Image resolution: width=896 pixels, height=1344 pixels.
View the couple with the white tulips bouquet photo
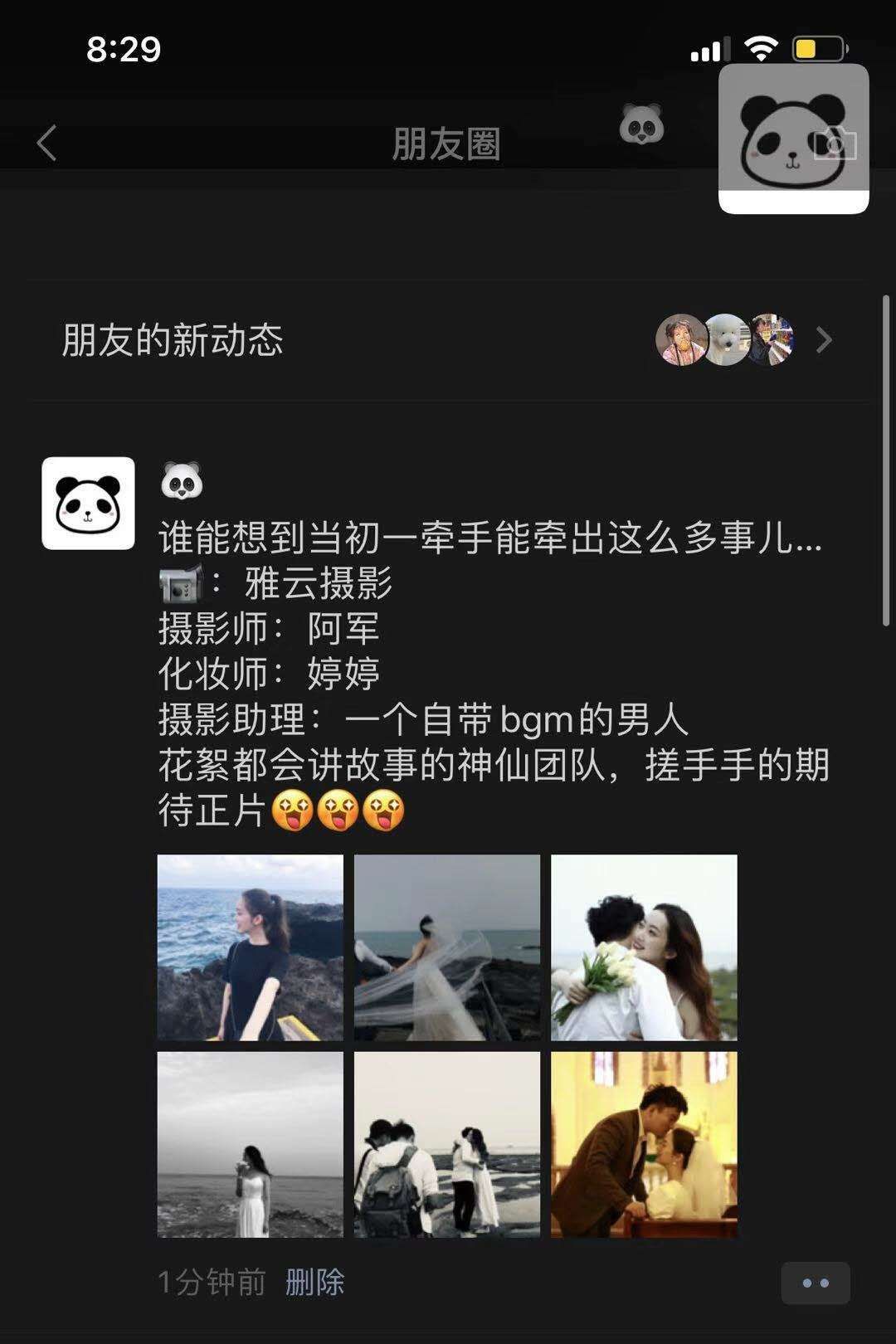[644, 947]
